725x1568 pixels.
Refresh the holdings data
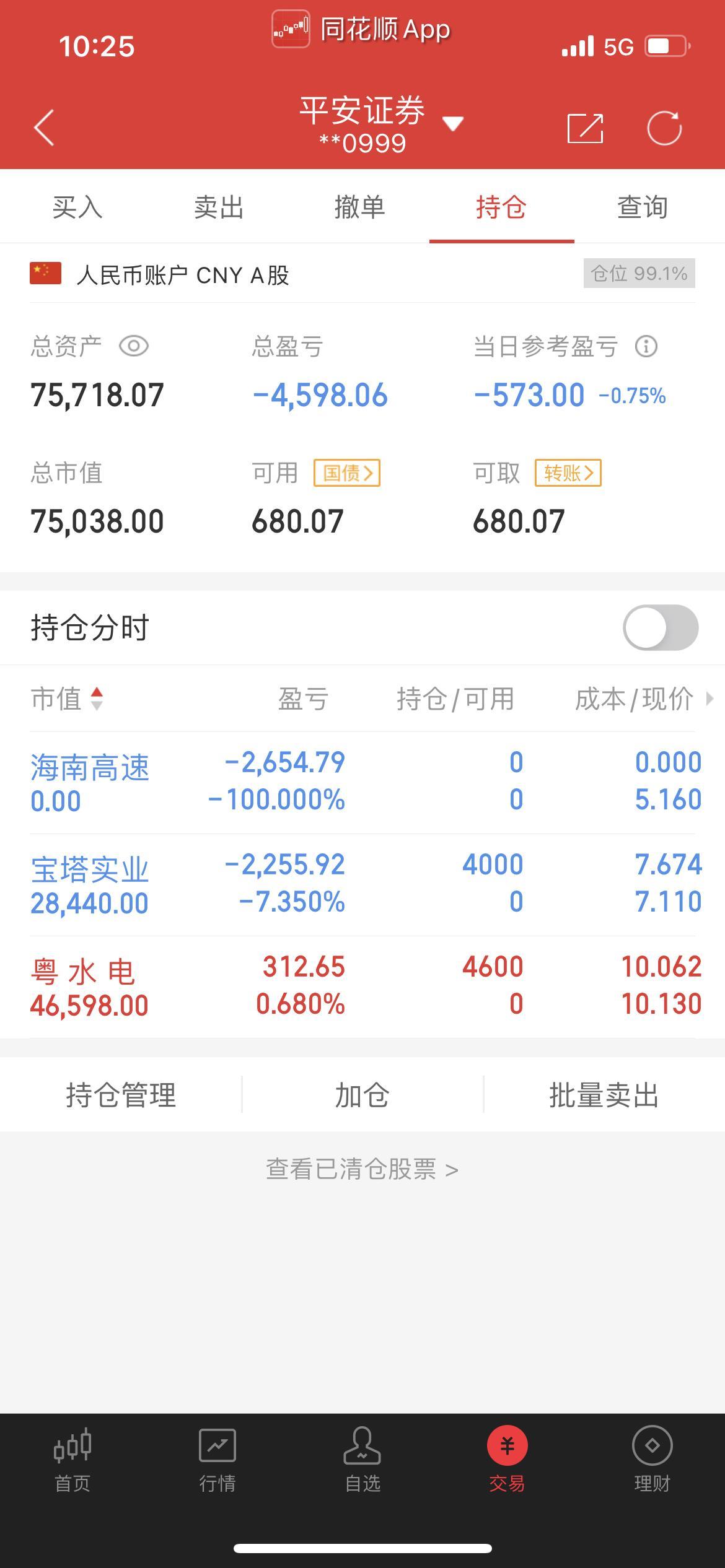664,128
